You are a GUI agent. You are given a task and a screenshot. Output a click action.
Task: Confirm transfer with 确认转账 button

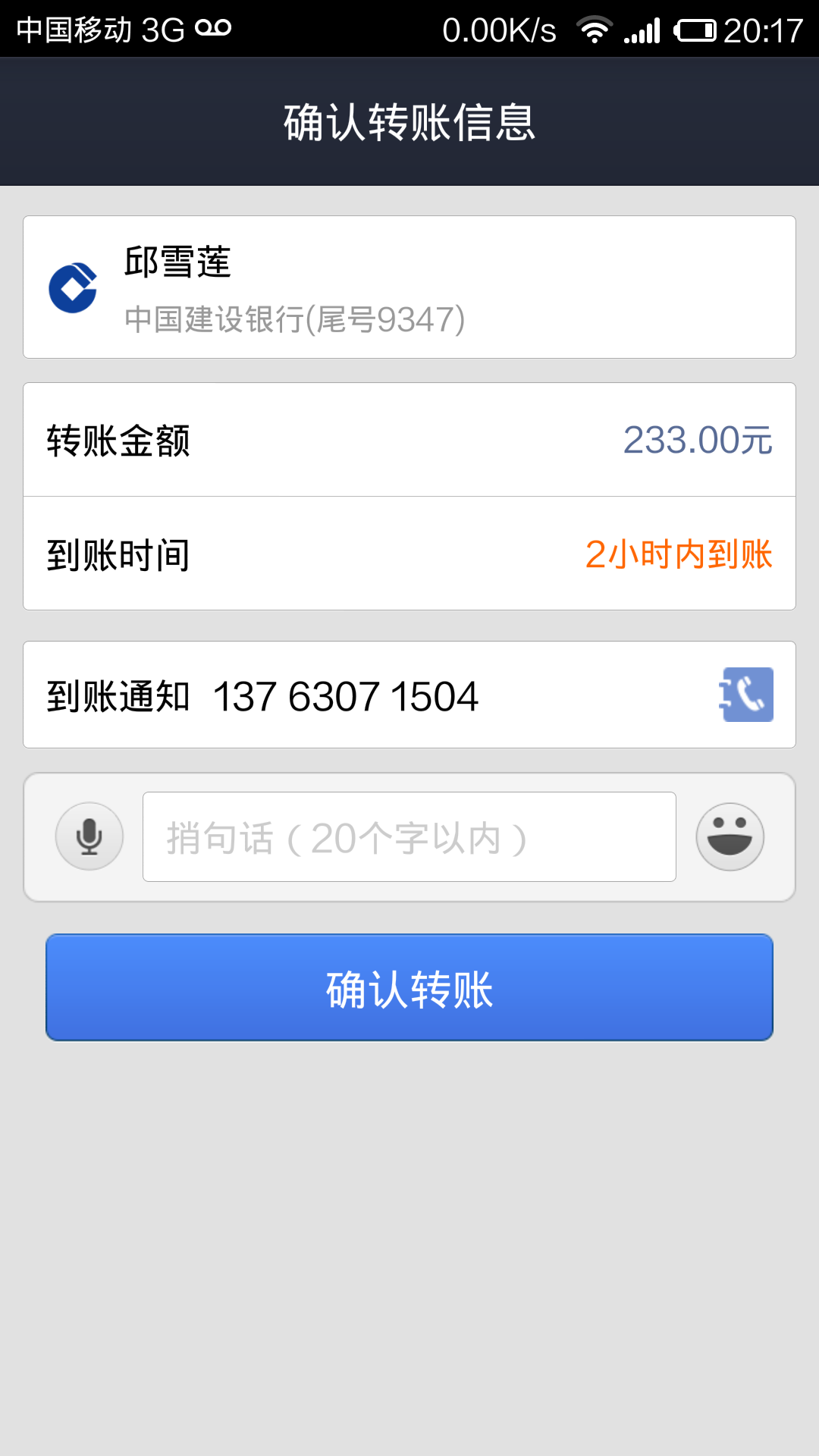pyautogui.click(x=409, y=987)
